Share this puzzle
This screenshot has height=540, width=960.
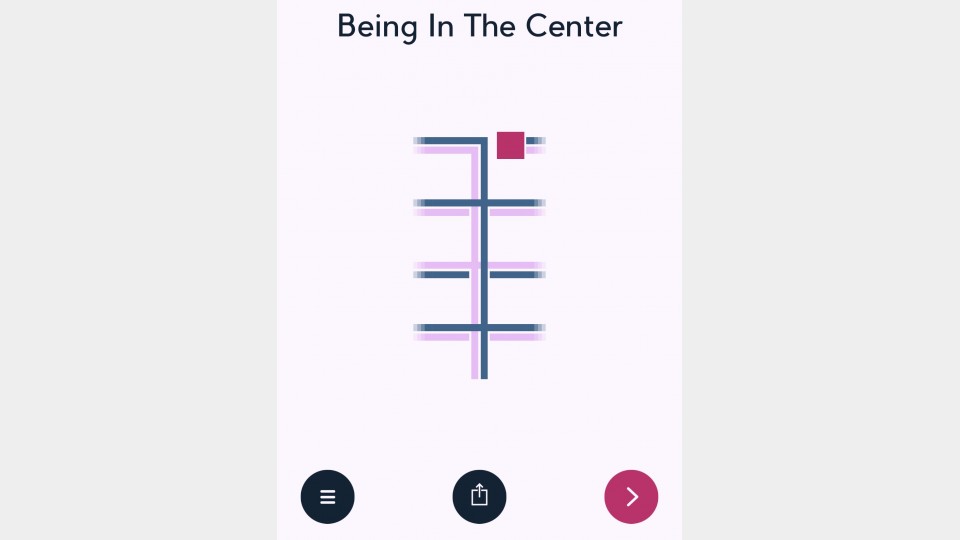coord(479,497)
